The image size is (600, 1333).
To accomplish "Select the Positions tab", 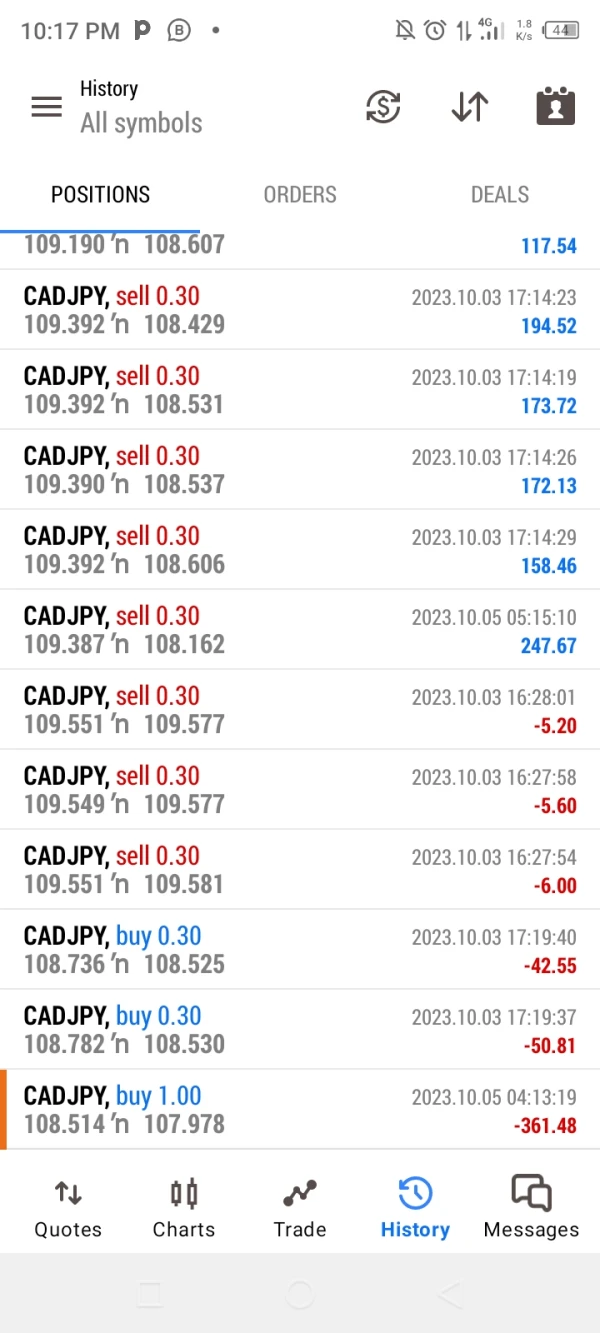I will click(x=100, y=195).
